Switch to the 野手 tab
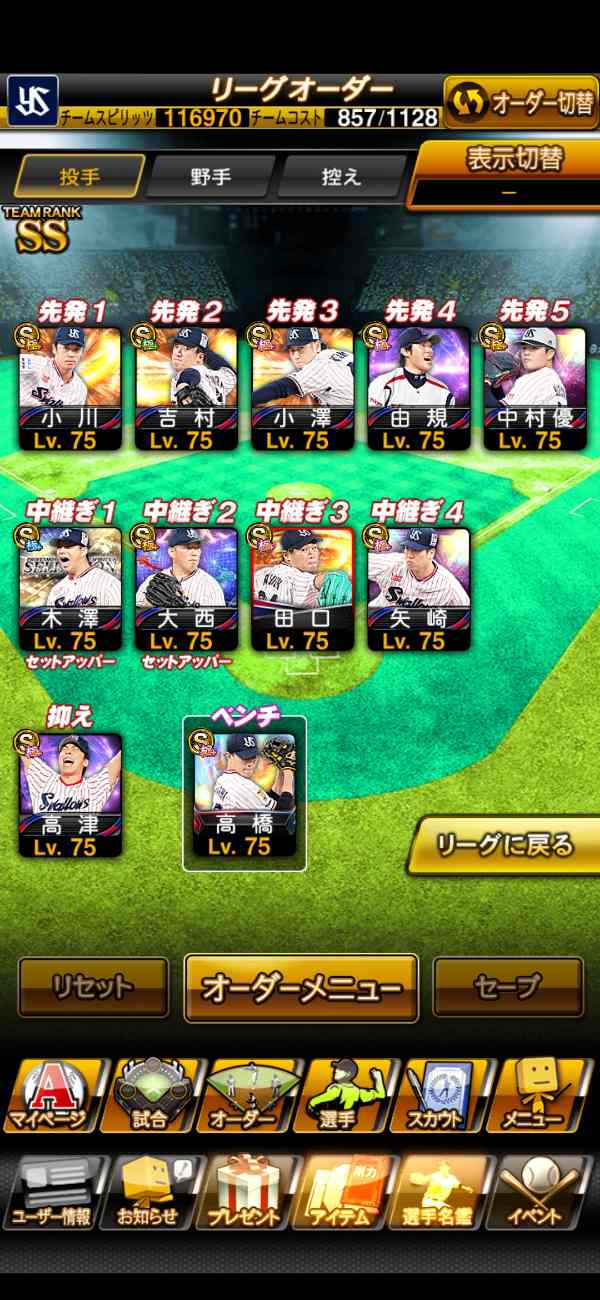Viewport: 600px width, 1300px height. coord(211,176)
